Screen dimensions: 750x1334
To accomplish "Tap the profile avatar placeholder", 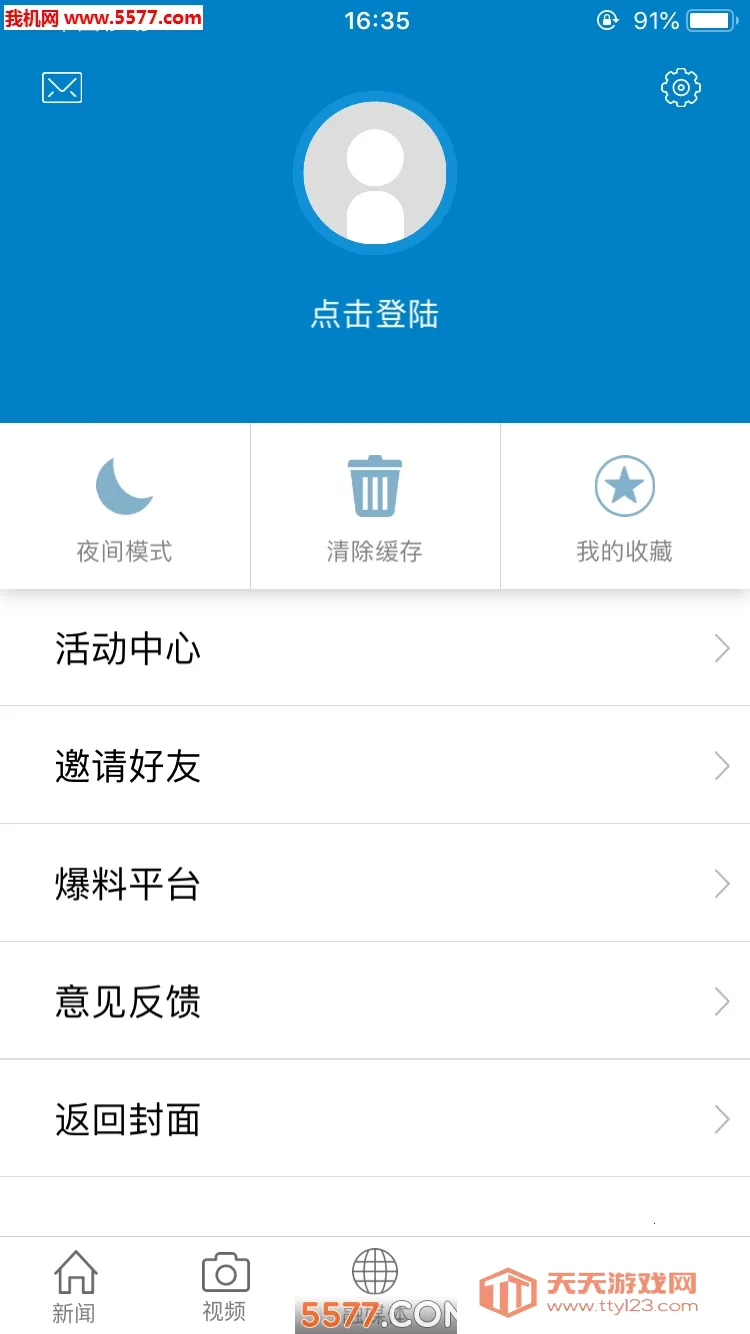I will click(374, 172).
